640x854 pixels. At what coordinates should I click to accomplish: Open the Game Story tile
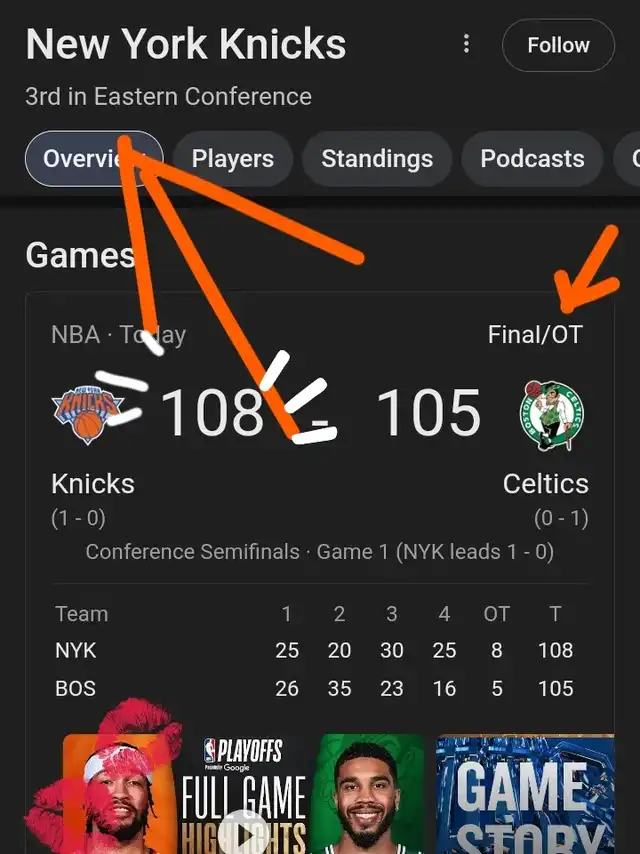click(525, 795)
